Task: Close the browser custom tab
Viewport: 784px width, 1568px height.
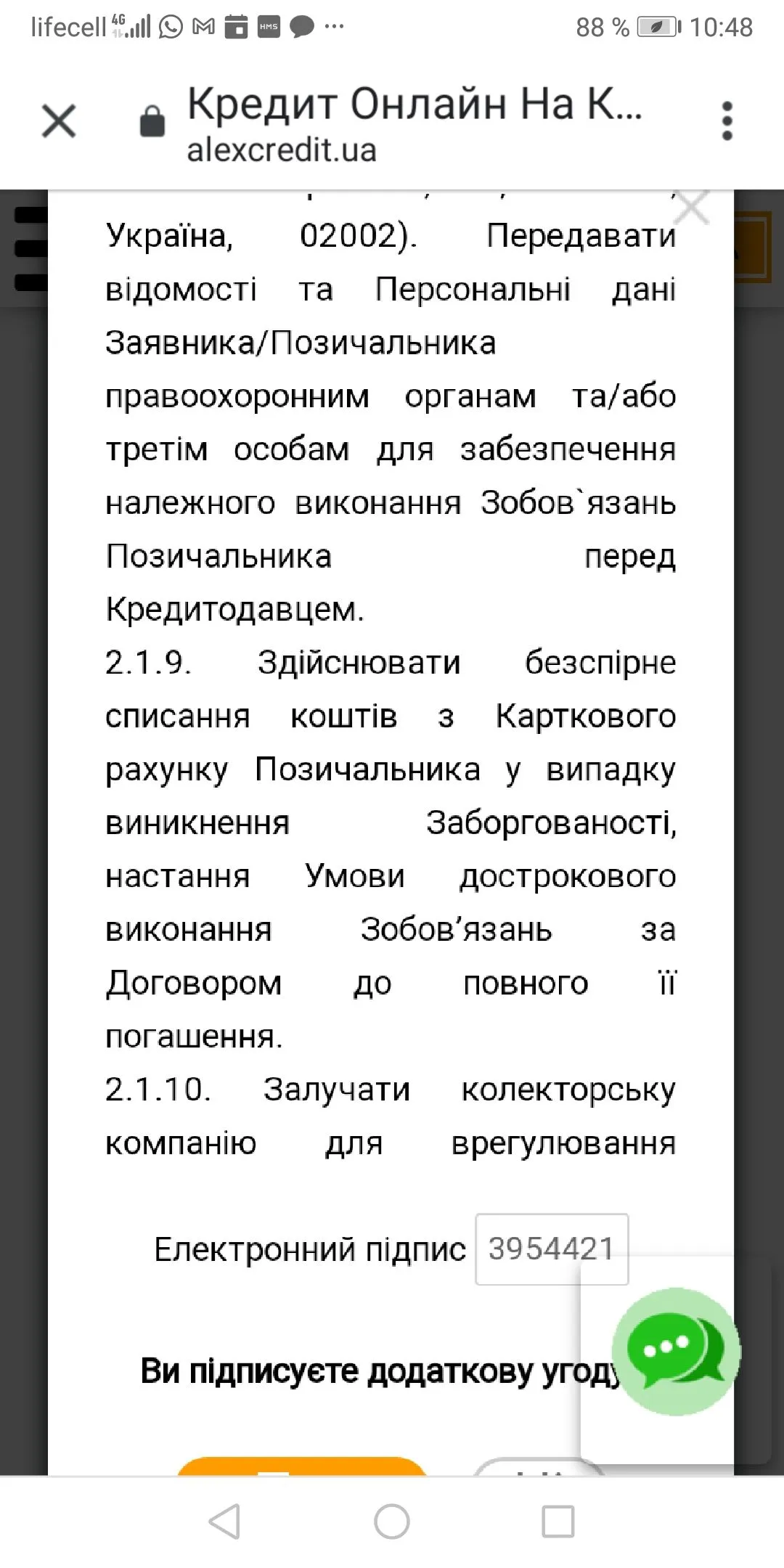Action: coord(59,121)
